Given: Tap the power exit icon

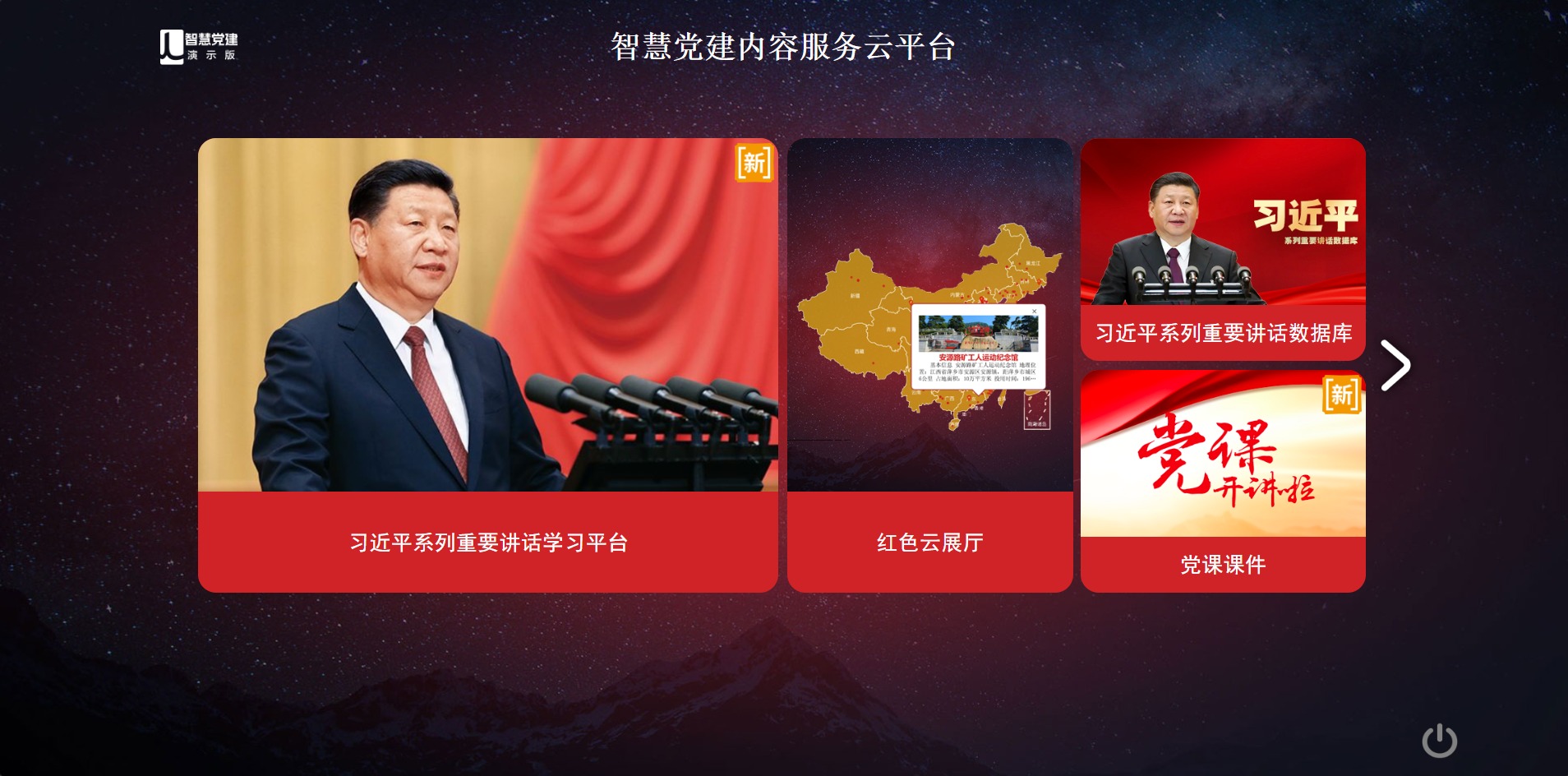Looking at the screenshot, I should pos(1439,741).
